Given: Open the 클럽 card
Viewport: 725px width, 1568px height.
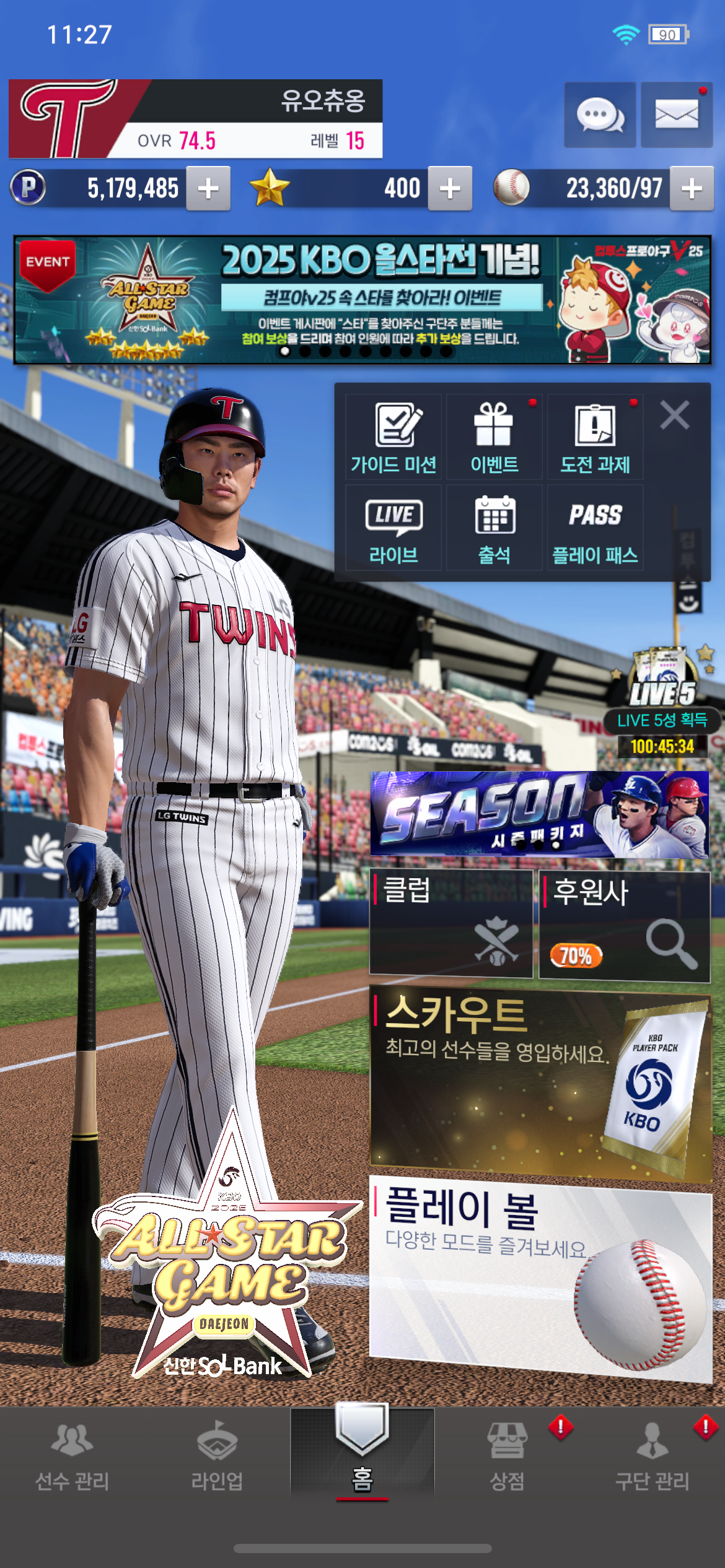Looking at the screenshot, I should 451,923.
